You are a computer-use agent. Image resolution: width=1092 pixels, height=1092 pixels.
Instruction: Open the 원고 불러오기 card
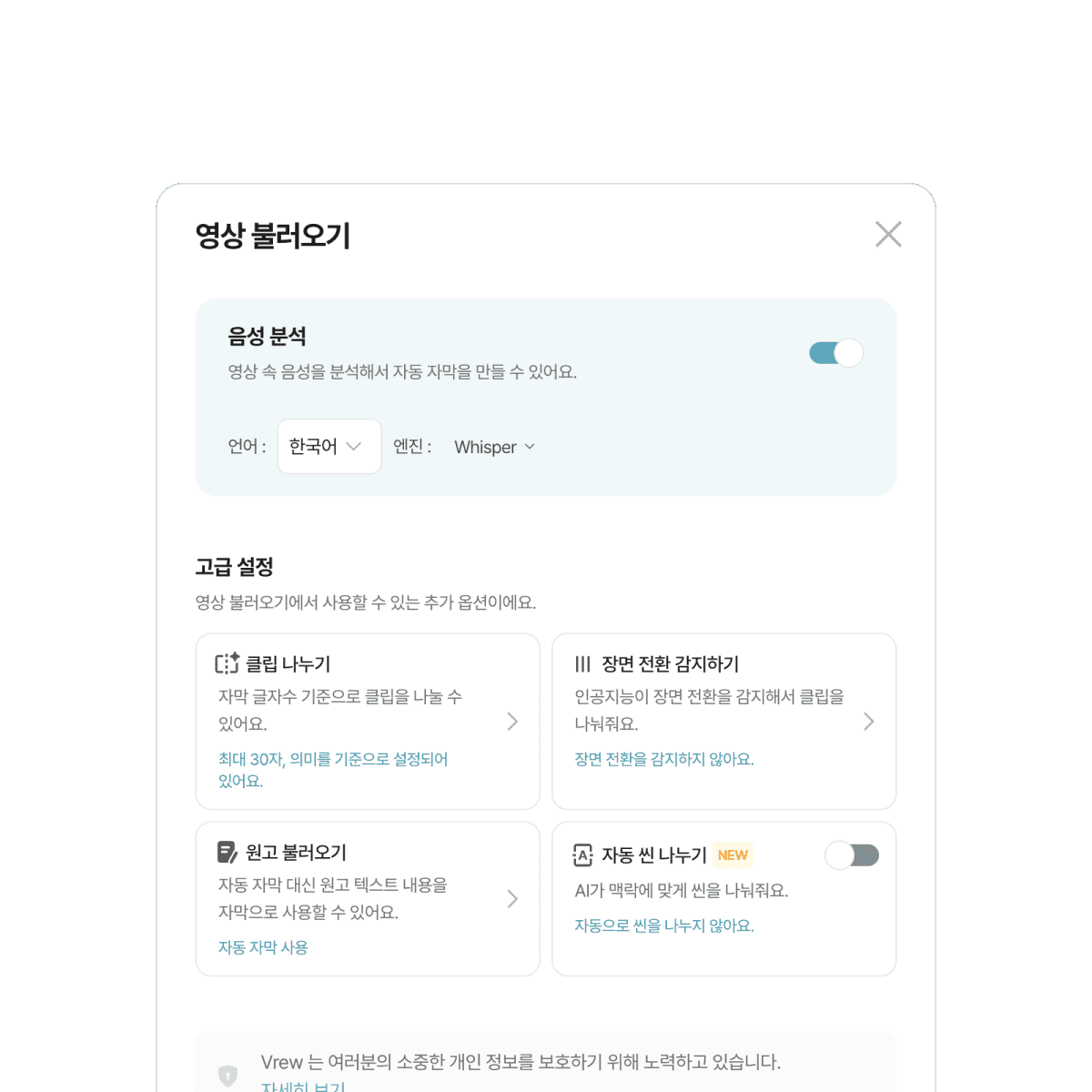click(x=368, y=898)
